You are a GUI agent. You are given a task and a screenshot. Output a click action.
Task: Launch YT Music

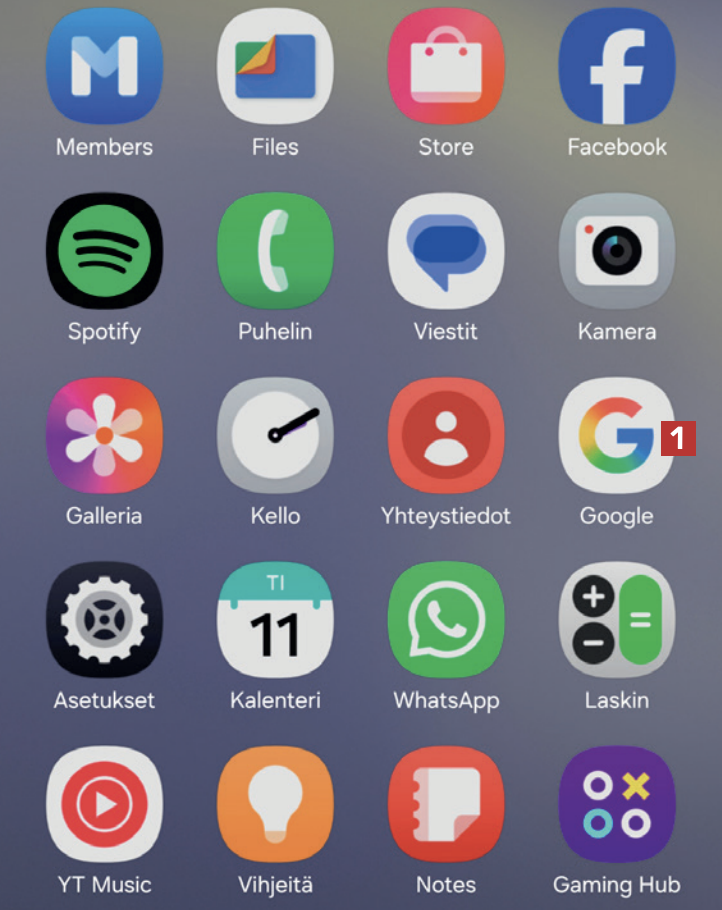click(104, 804)
